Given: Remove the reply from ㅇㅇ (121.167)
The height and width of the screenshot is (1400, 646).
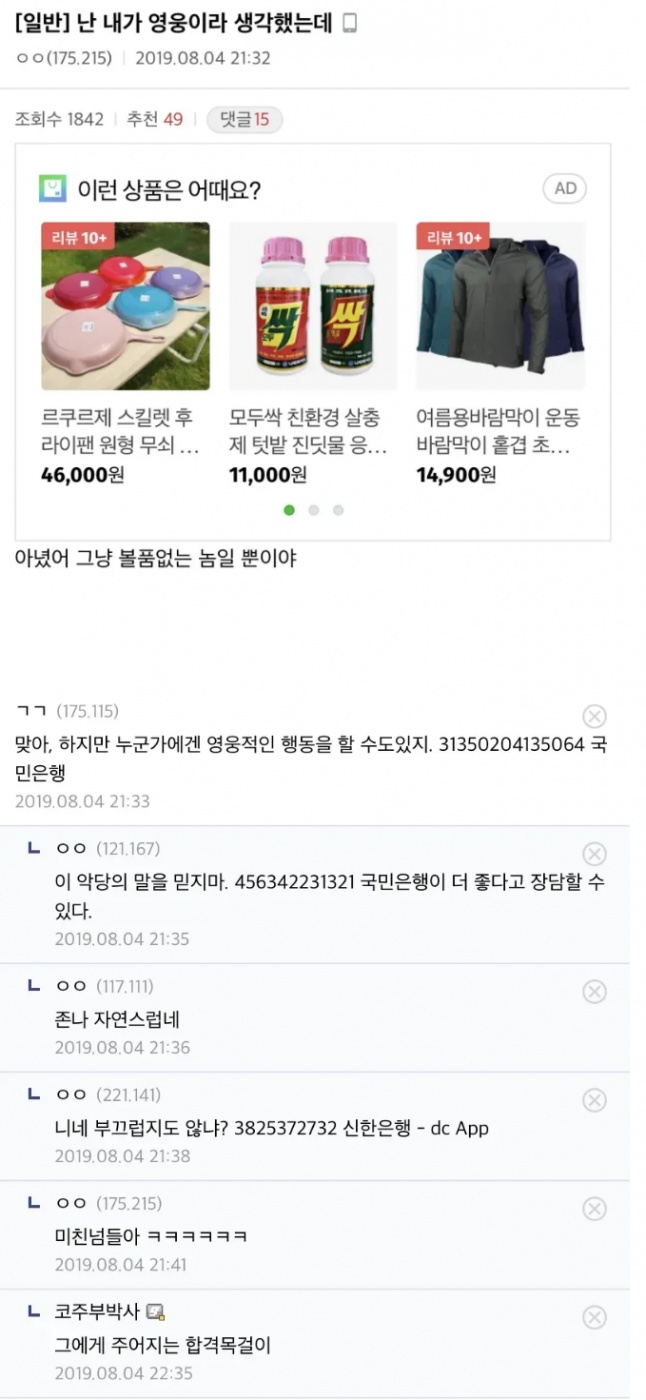Looking at the screenshot, I should click(594, 854).
